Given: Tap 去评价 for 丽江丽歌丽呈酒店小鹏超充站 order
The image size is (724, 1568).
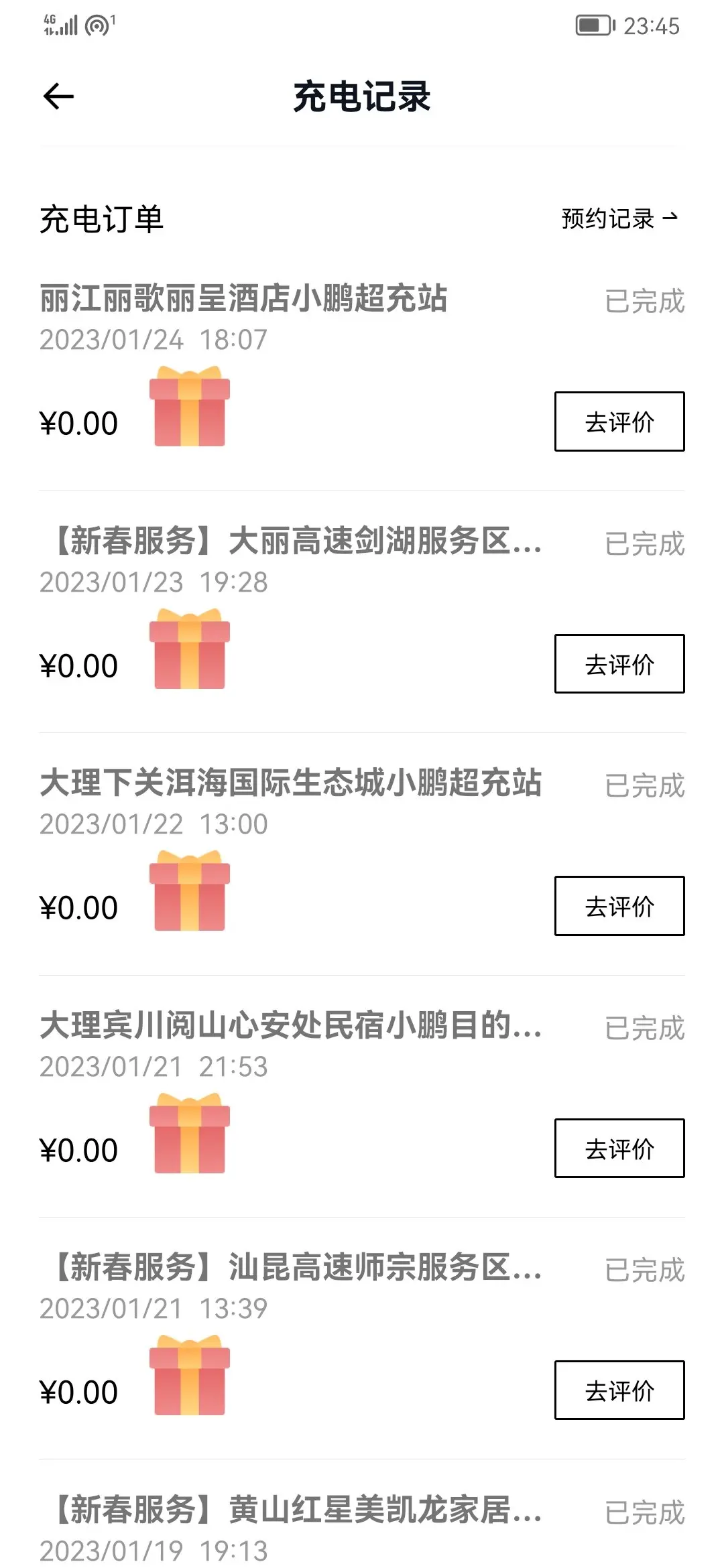Looking at the screenshot, I should (x=619, y=421).
